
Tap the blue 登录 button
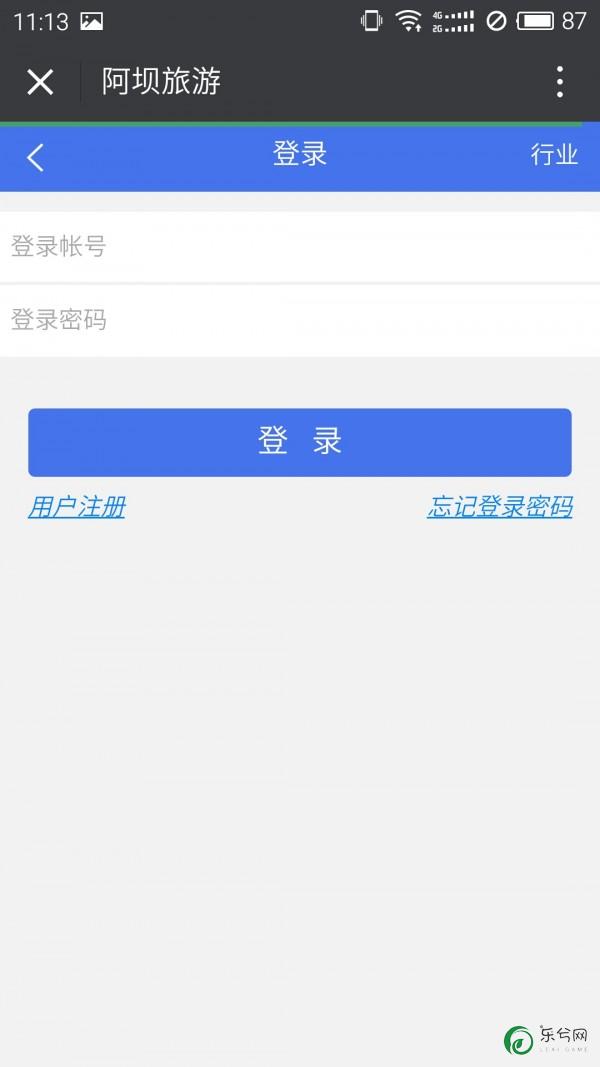click(x=299, y=442)
